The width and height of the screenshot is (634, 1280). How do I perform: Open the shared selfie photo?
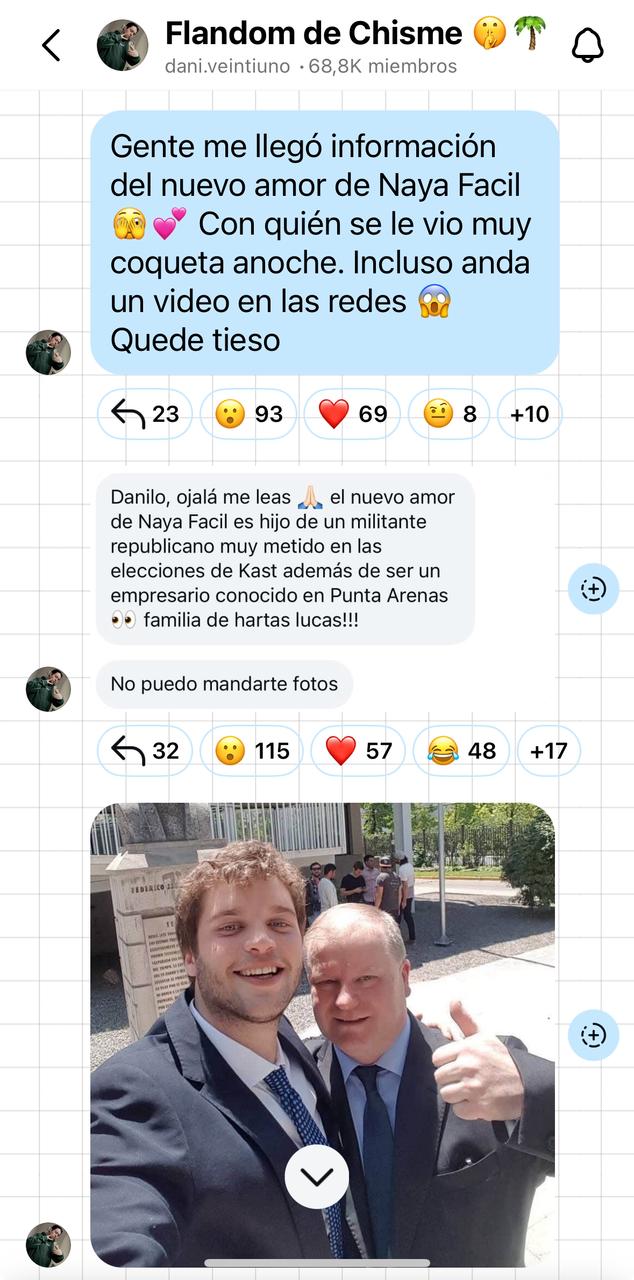click(322, 980)
